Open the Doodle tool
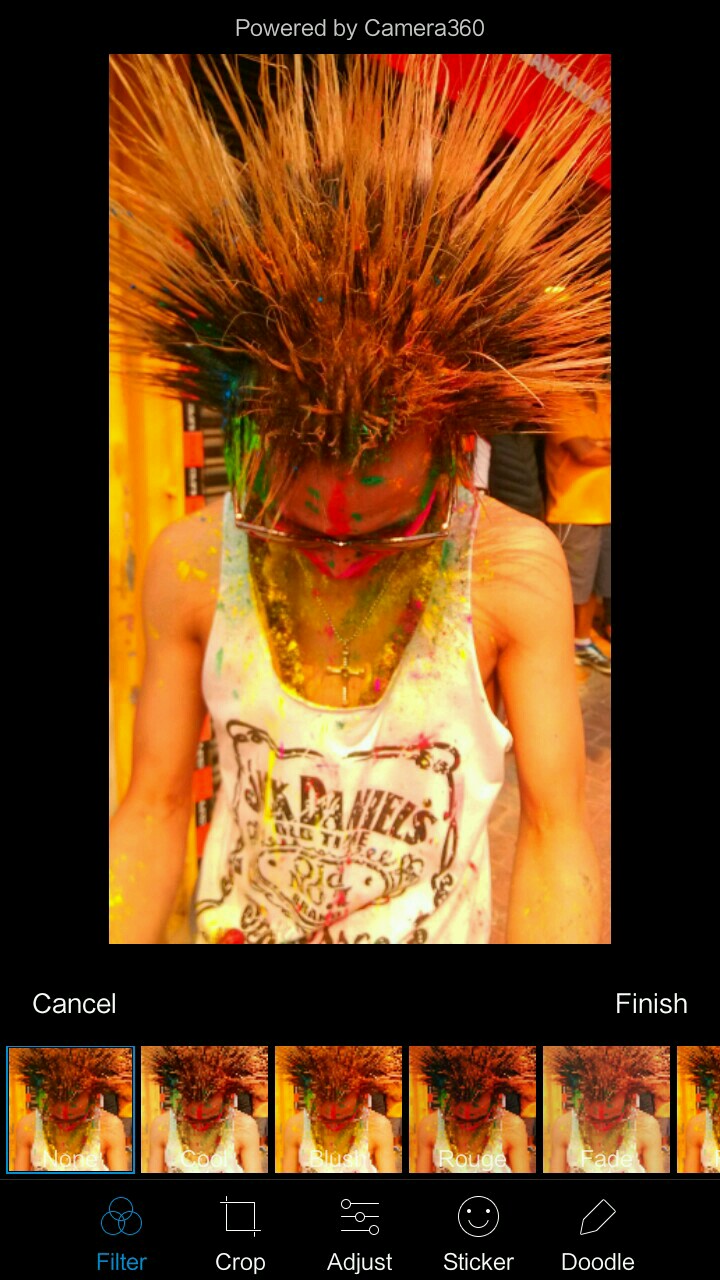 tap(598, 1234)
